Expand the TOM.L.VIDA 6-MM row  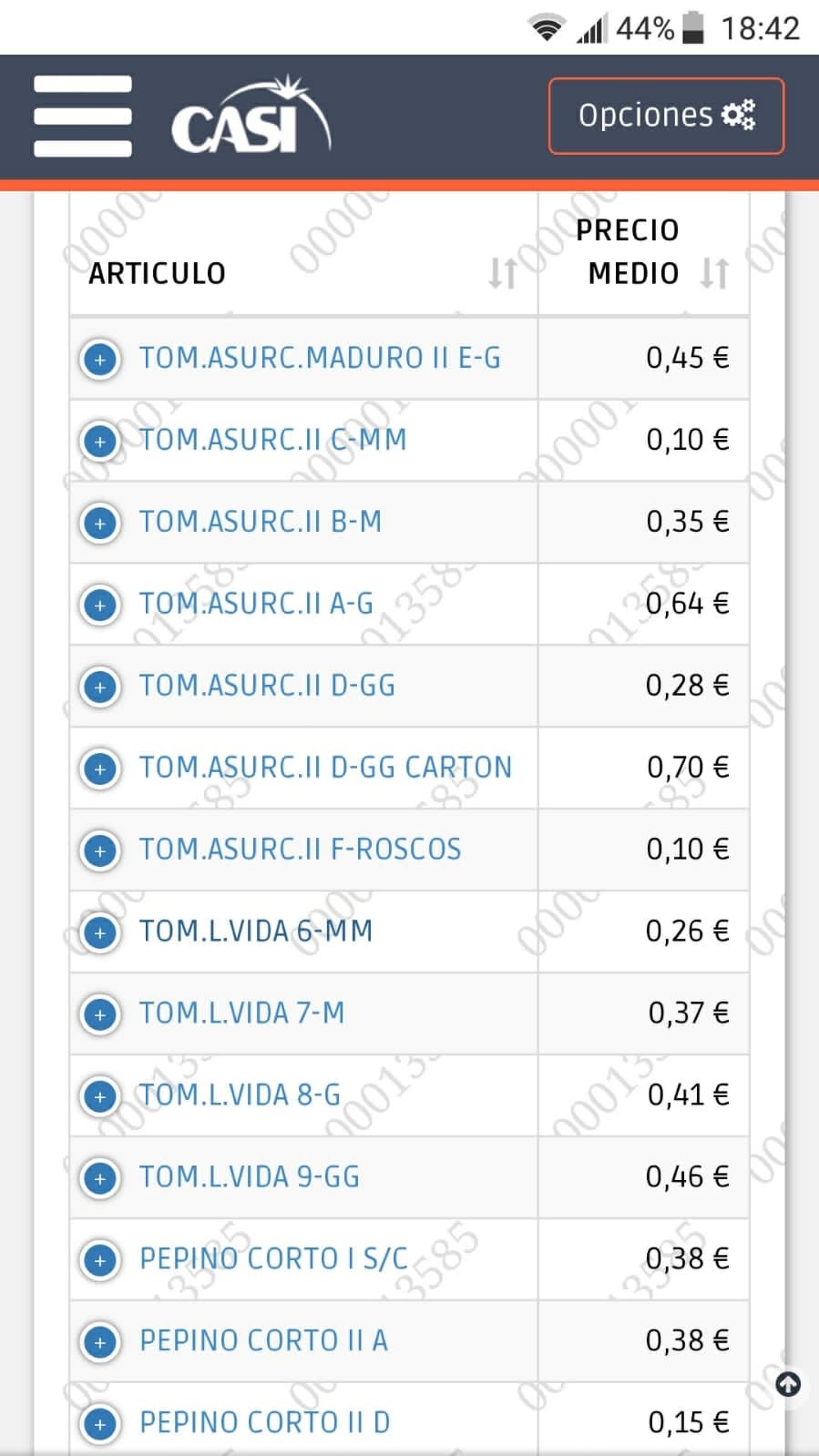click(x=100, y=932)
